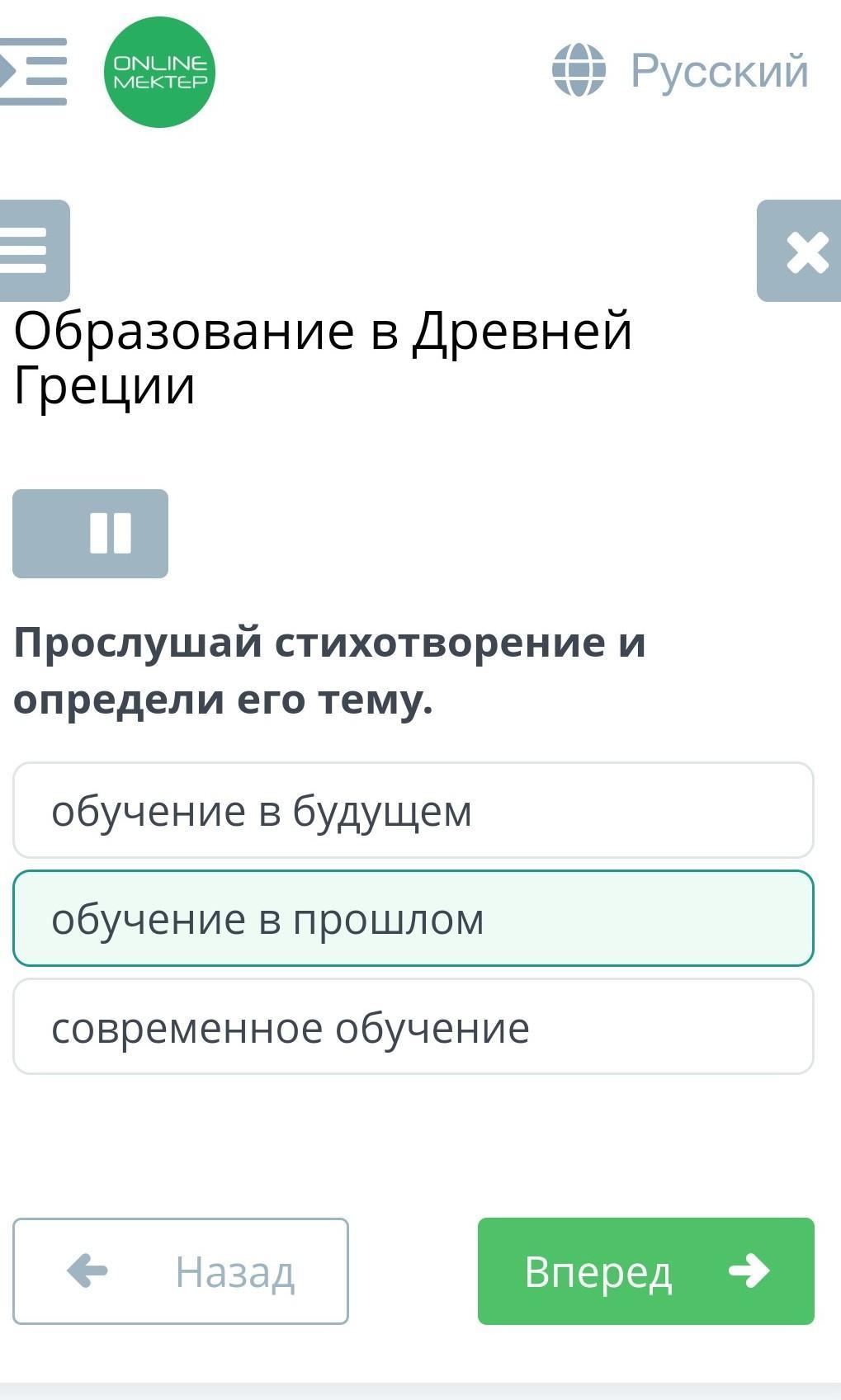Go back with the Назад button
This screenshot has width=841, height=1400.
pos(181,1271)
